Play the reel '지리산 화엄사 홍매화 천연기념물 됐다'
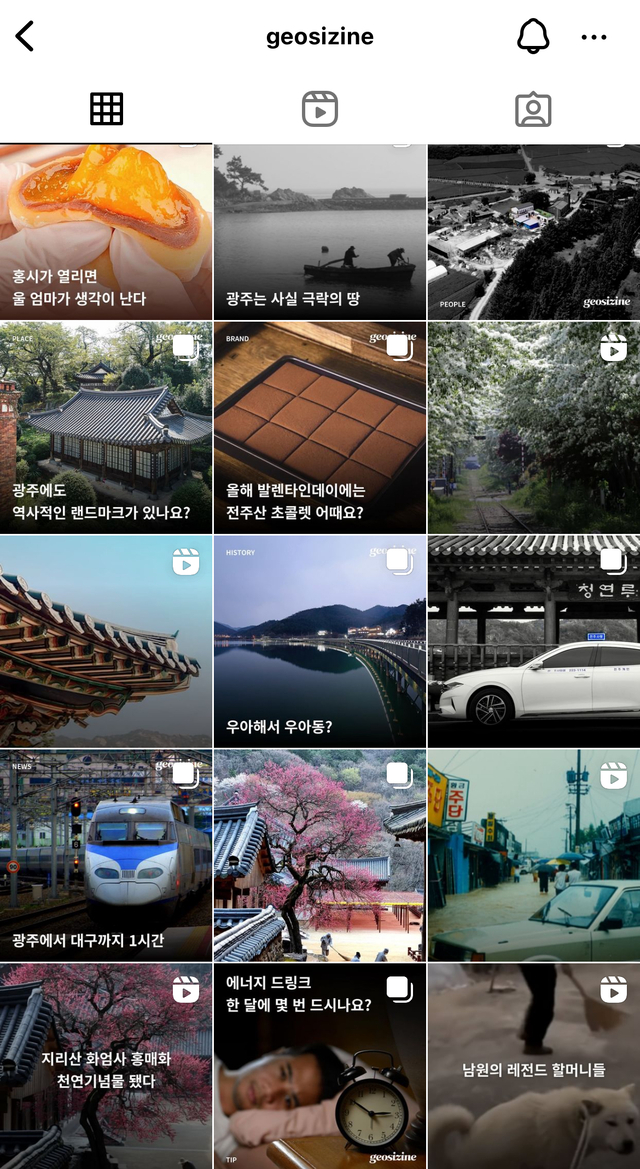The image size is (640, 1169). point(106,1066)
